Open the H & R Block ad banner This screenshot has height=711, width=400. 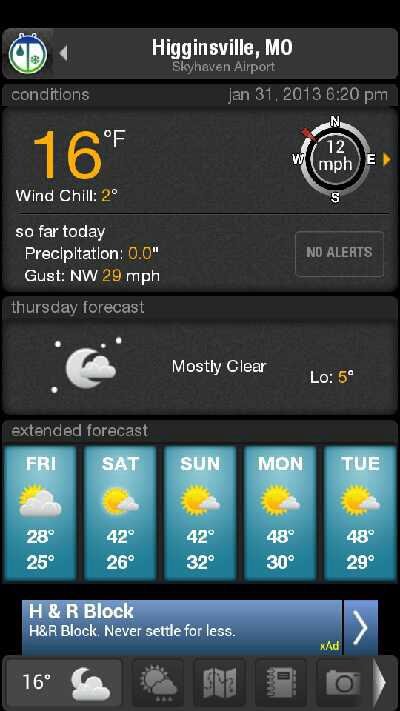pyautogui.click(x=182, y=627)
